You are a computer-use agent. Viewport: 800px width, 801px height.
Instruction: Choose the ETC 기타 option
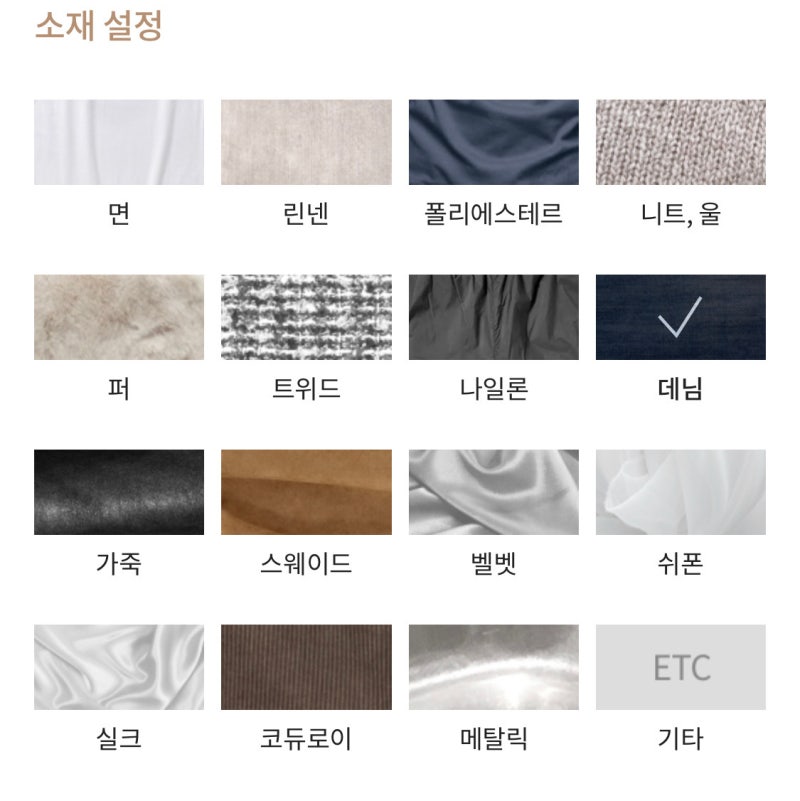pos(681,667)
